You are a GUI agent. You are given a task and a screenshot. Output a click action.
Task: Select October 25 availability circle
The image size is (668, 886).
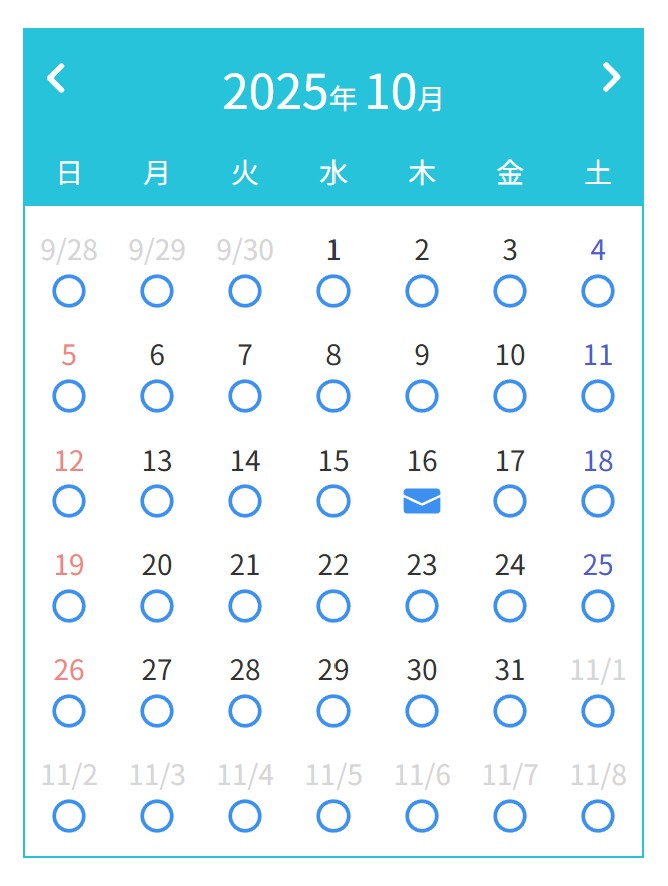click(597, 605)
